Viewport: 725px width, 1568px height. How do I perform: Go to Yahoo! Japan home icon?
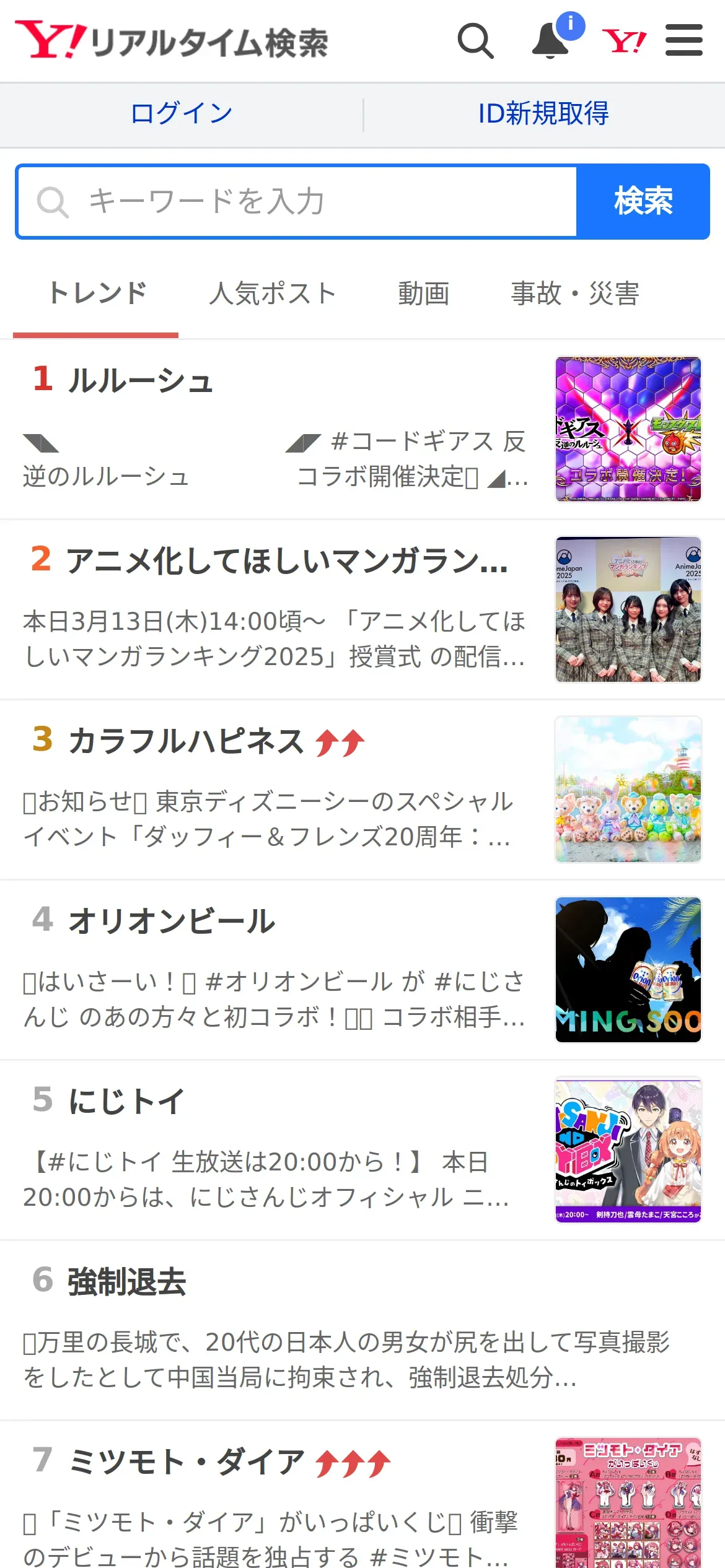[x=624, y=41]
